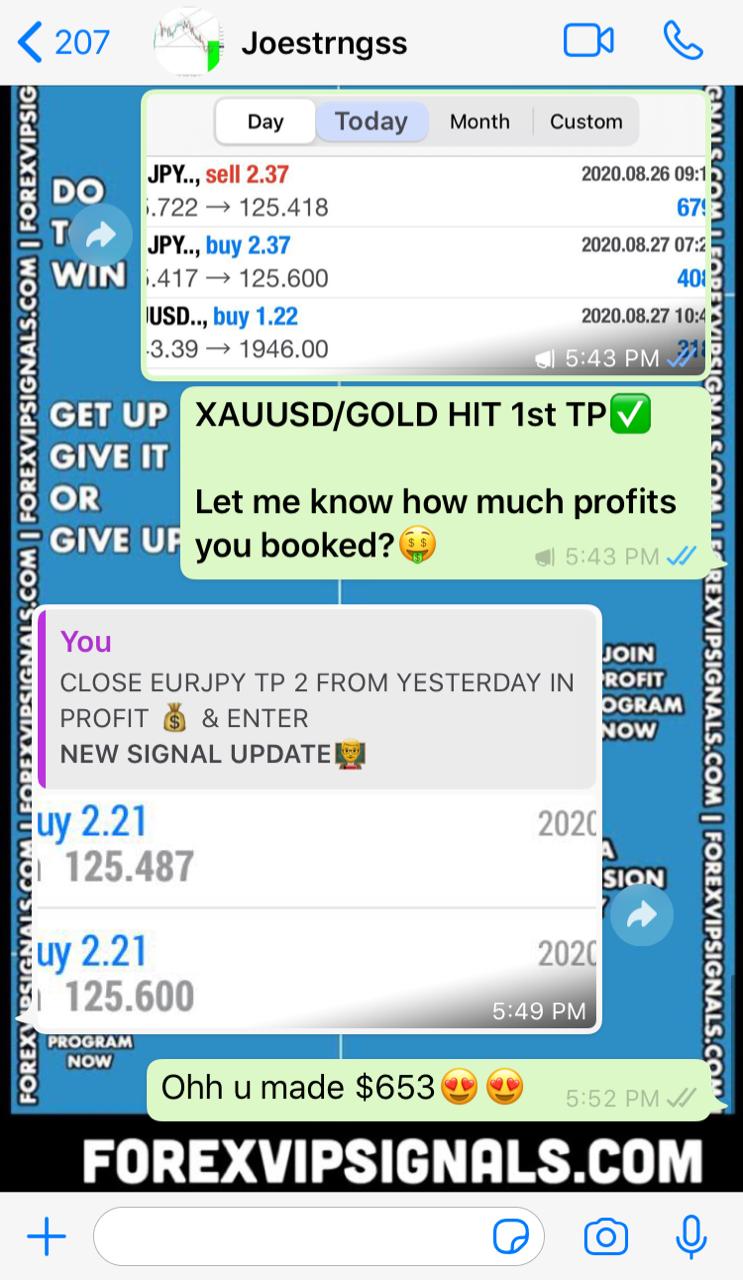The width and height of the screenshot is (743, 1280).
Task: Open Joestrngss contact info
Action: (324, 43)
